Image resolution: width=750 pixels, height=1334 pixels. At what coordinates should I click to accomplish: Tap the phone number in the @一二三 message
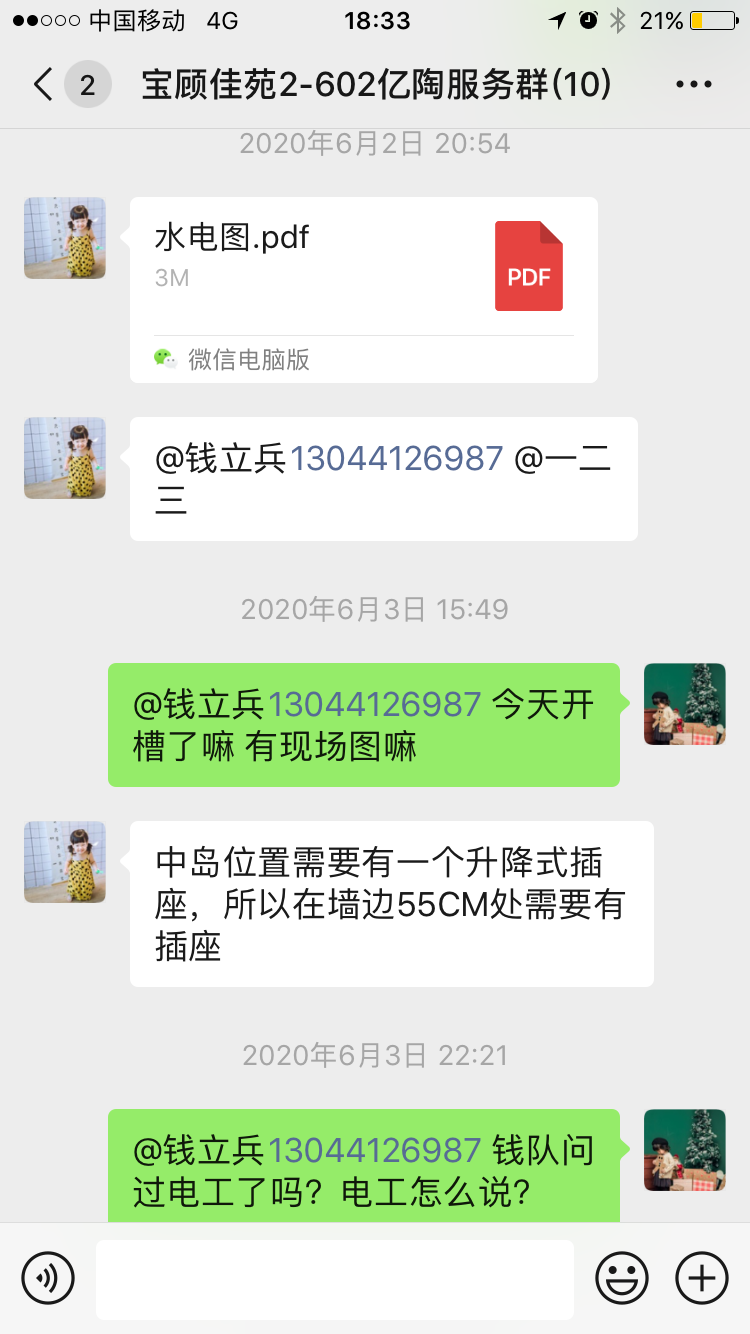click(396, 459)
